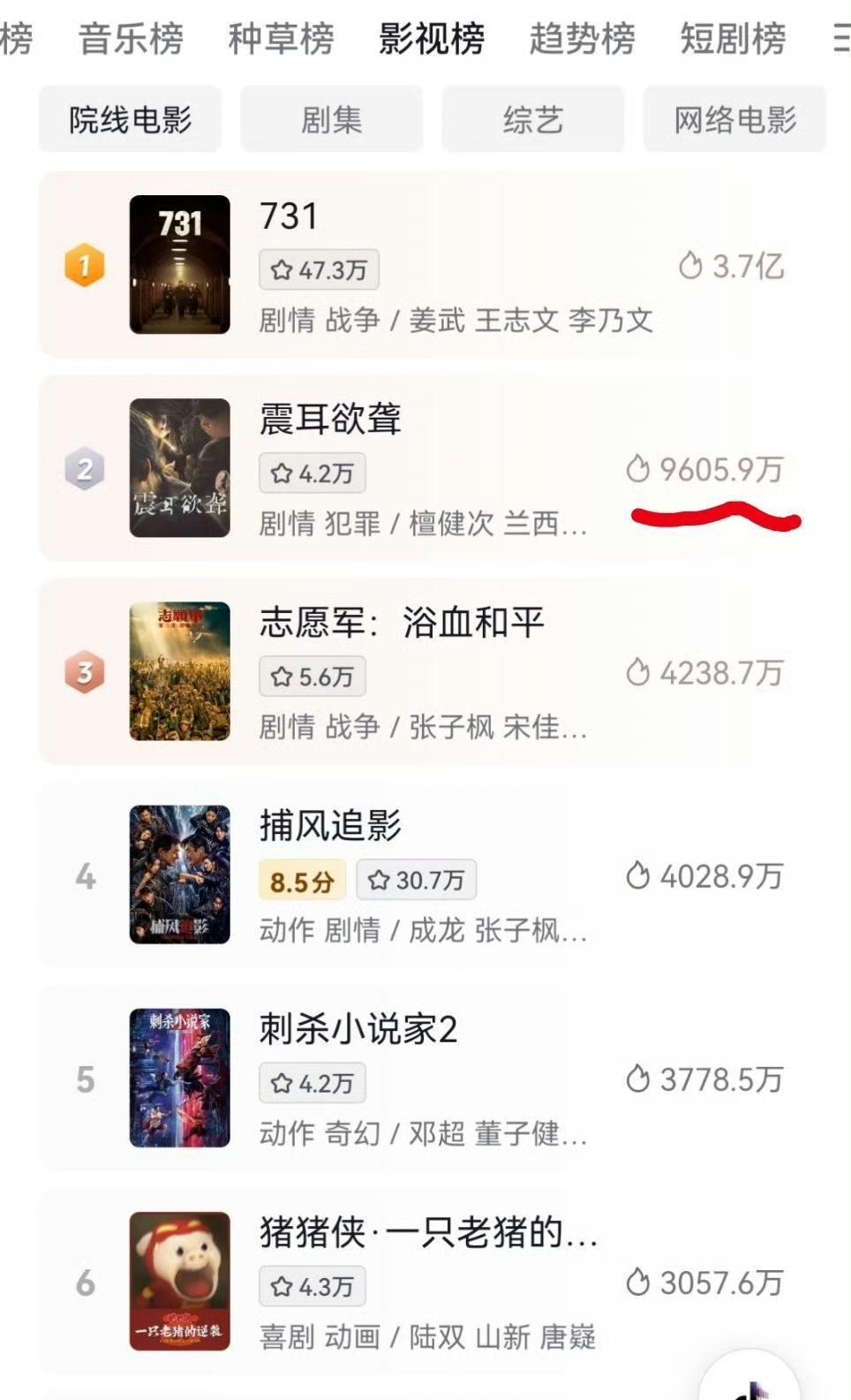Open 刺杀小说家2 from the list
The width and height of the screenshot is (851, 1400).
358,1029
